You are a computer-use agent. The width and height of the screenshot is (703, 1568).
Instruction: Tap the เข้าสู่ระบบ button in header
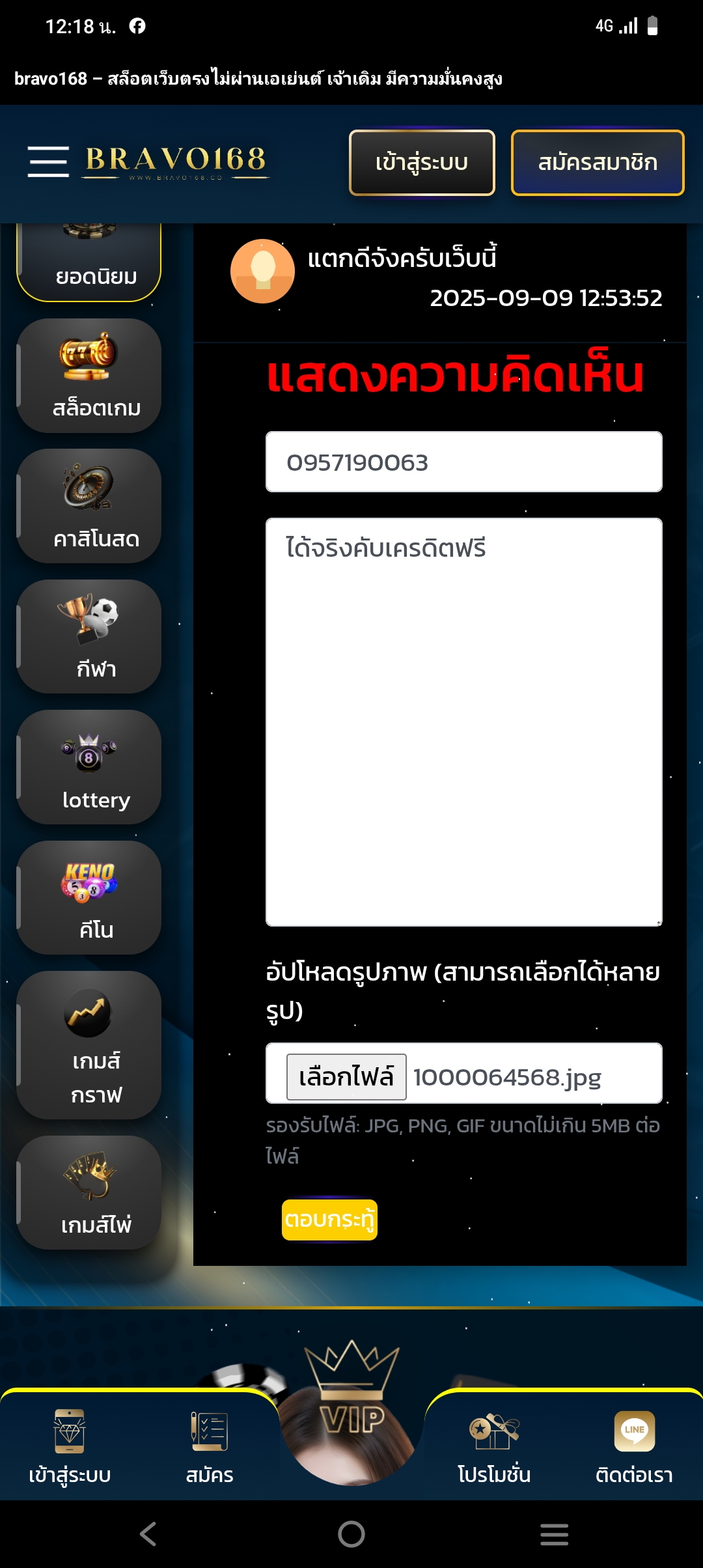click(x=422, y=163)
